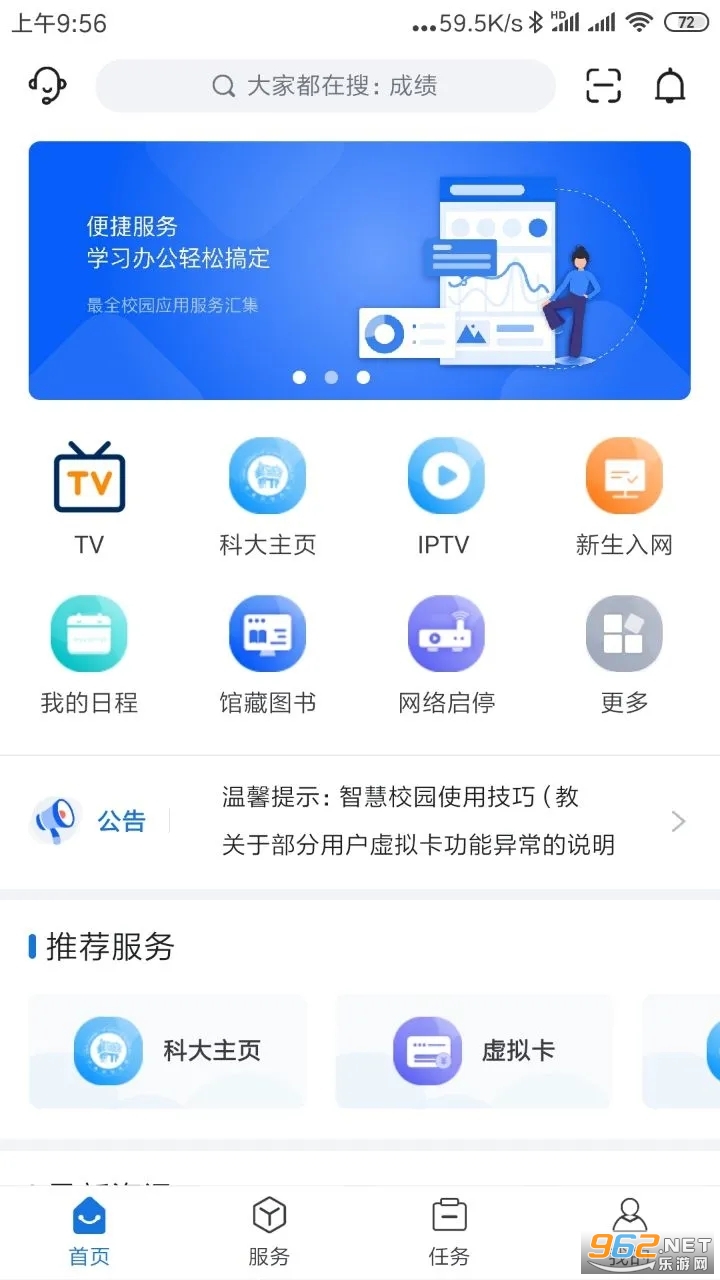Launch the TV service

click(89, 497)
